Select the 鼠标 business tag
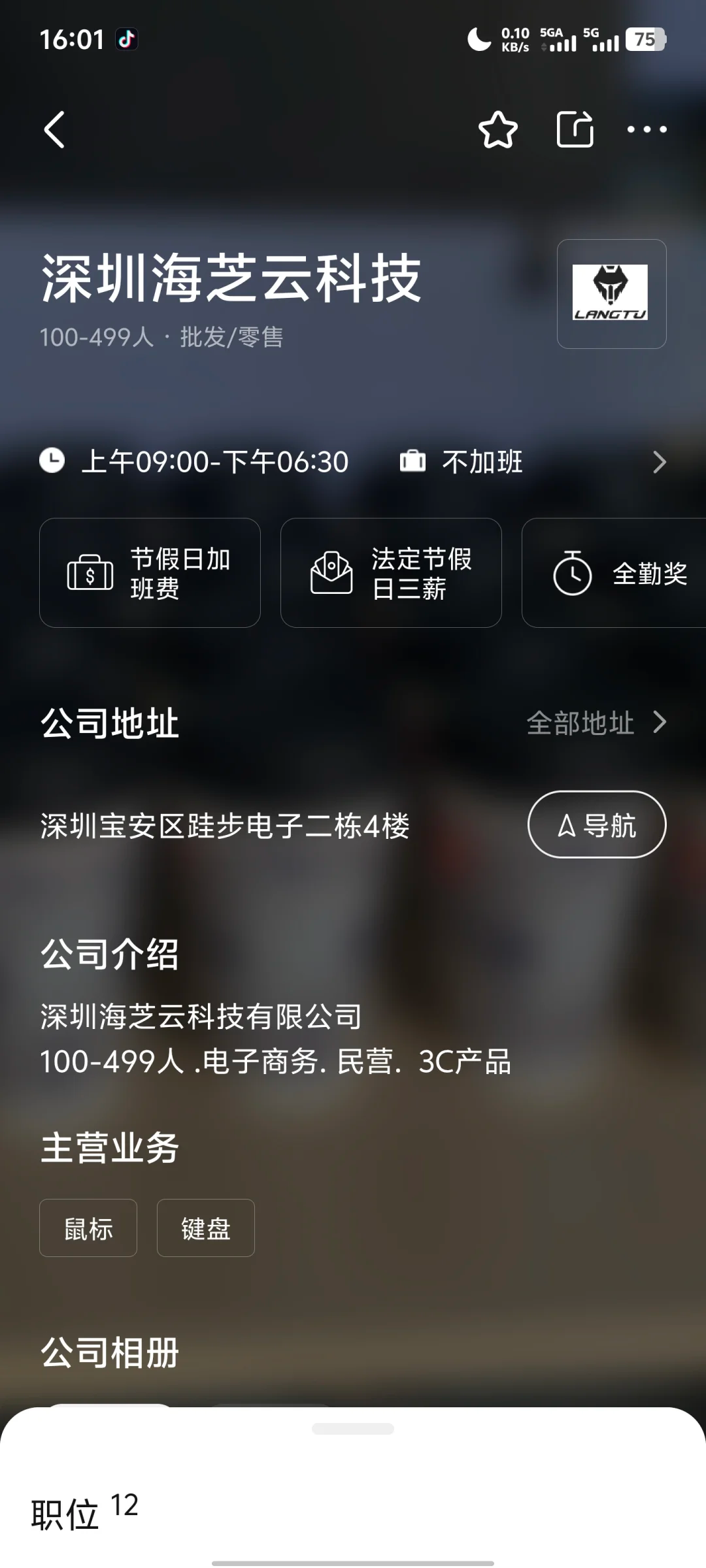 tap(88, 1228)
